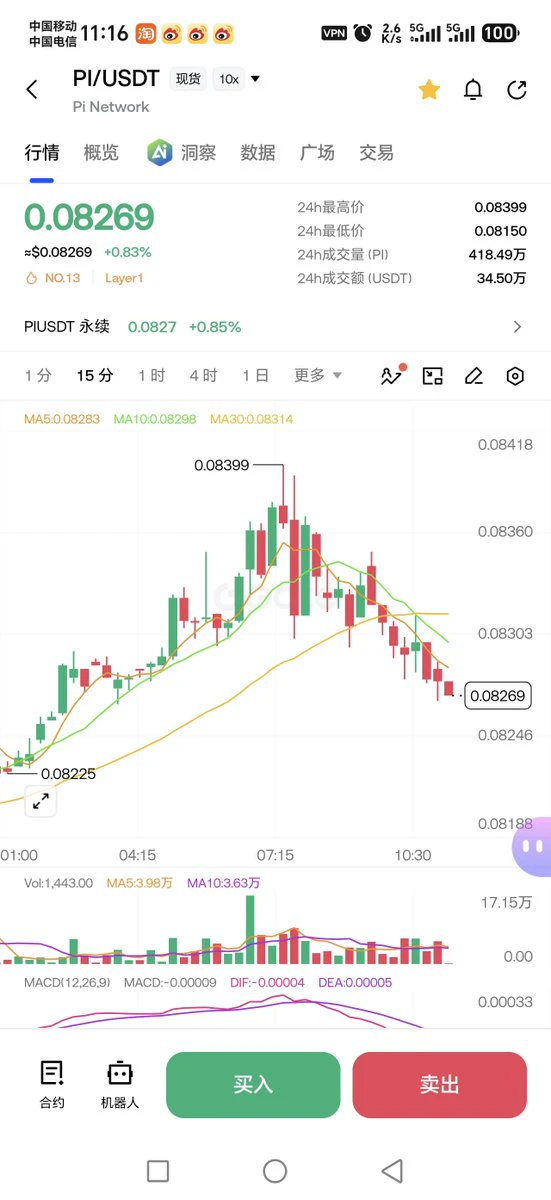Select the 4时 chart interval
Screen dimensions: 551x1200
(x=203, y=376)
